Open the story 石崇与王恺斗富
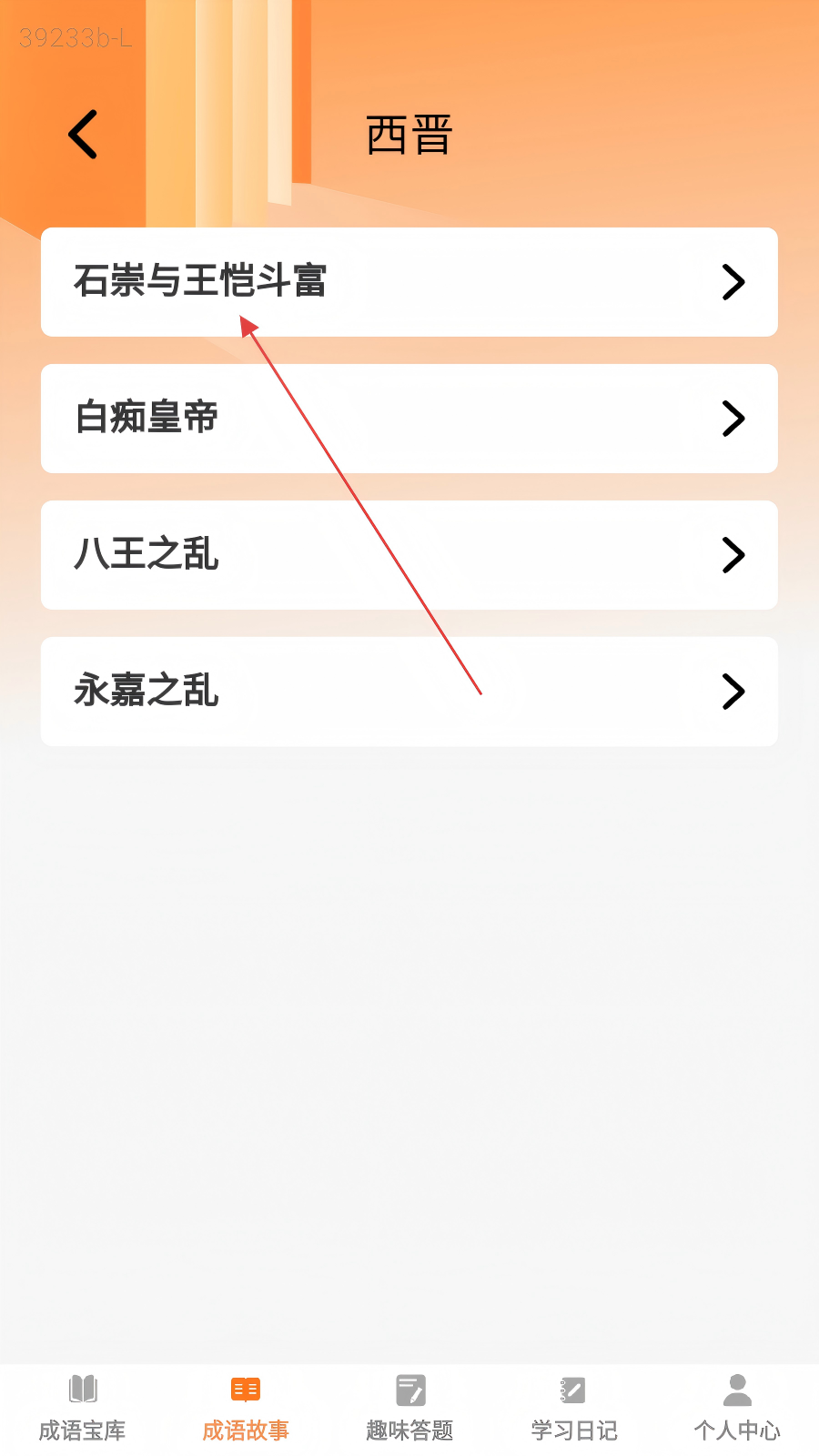 pos(409,282)
